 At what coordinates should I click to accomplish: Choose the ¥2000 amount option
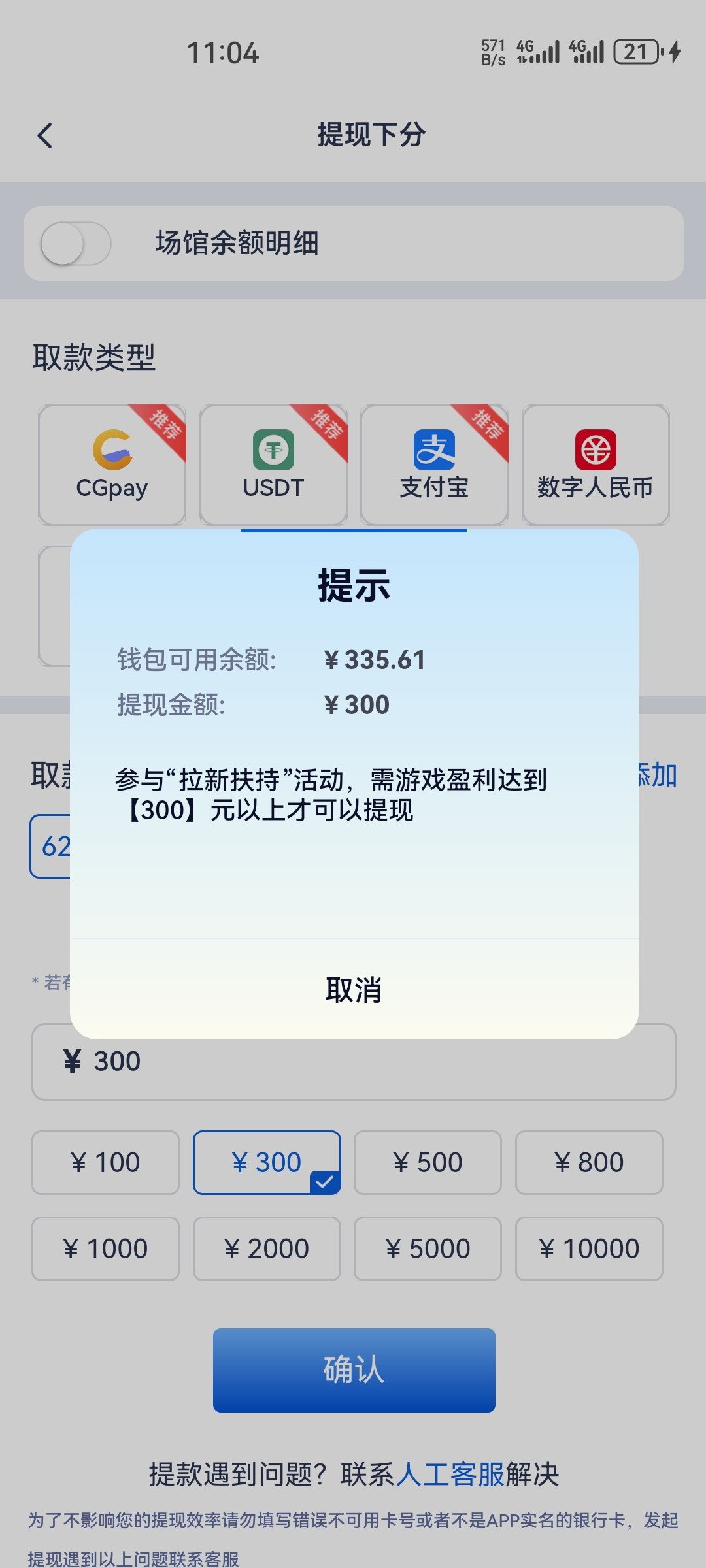[266, 1249]
